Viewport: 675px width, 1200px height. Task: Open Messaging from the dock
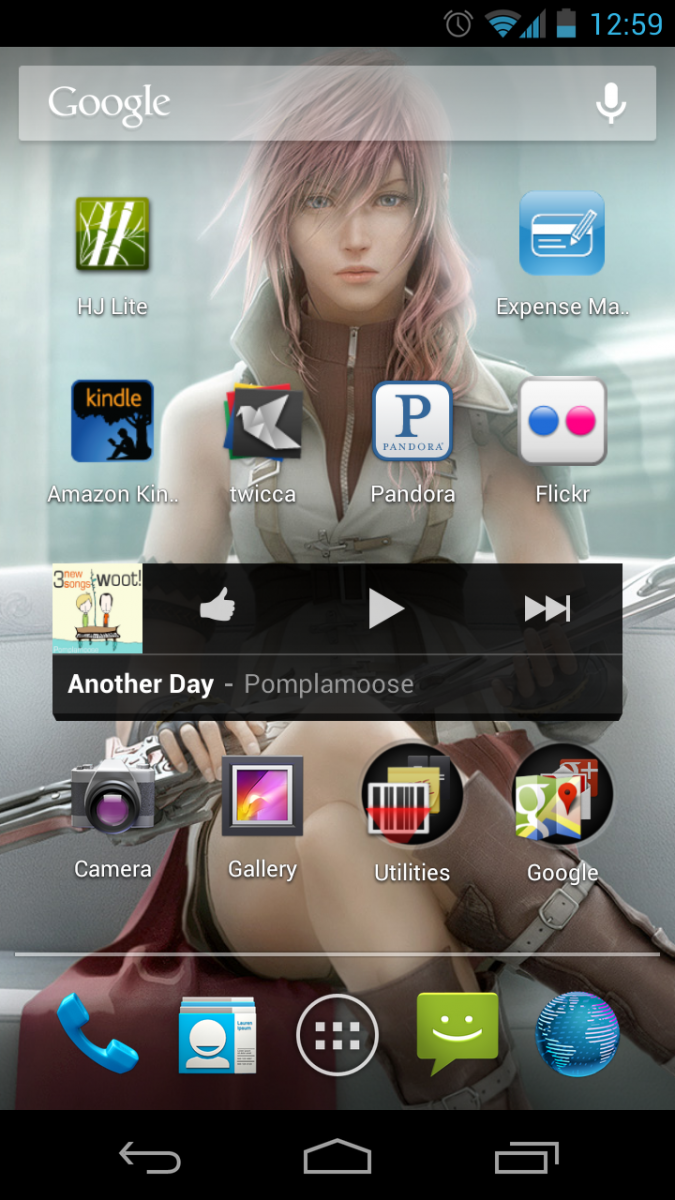pyautogui.click(x=457, y=1034)
